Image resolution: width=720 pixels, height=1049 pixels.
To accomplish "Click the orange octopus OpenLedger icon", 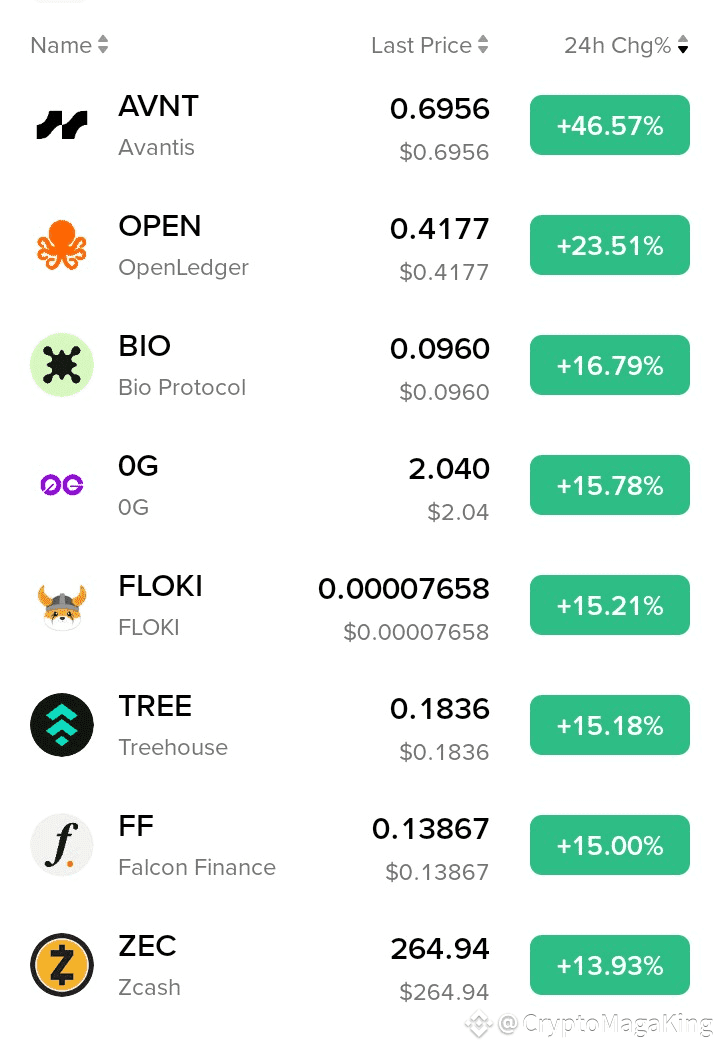I will 61,244.
